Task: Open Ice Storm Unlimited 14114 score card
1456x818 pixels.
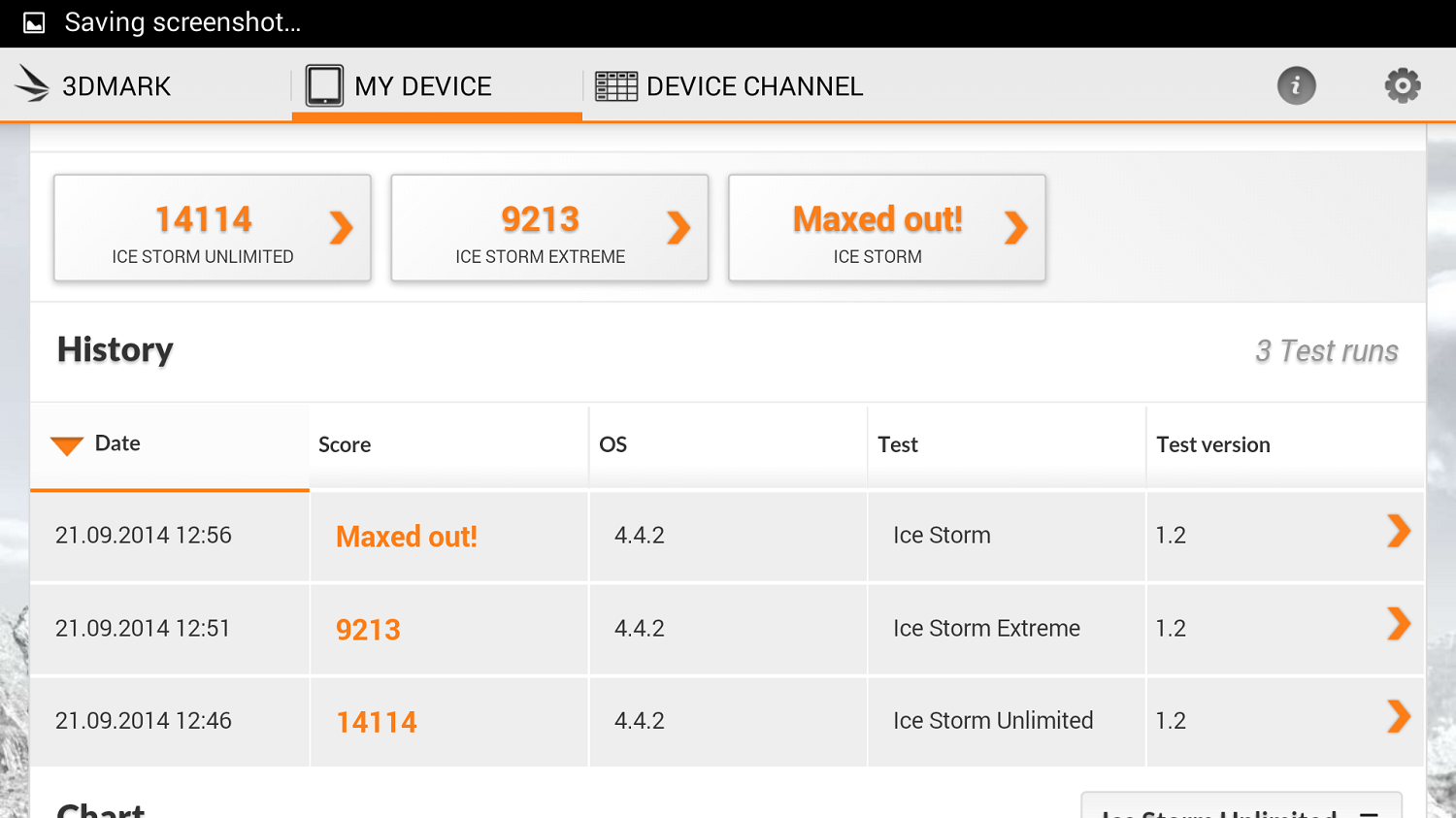Action: [213, 228]
